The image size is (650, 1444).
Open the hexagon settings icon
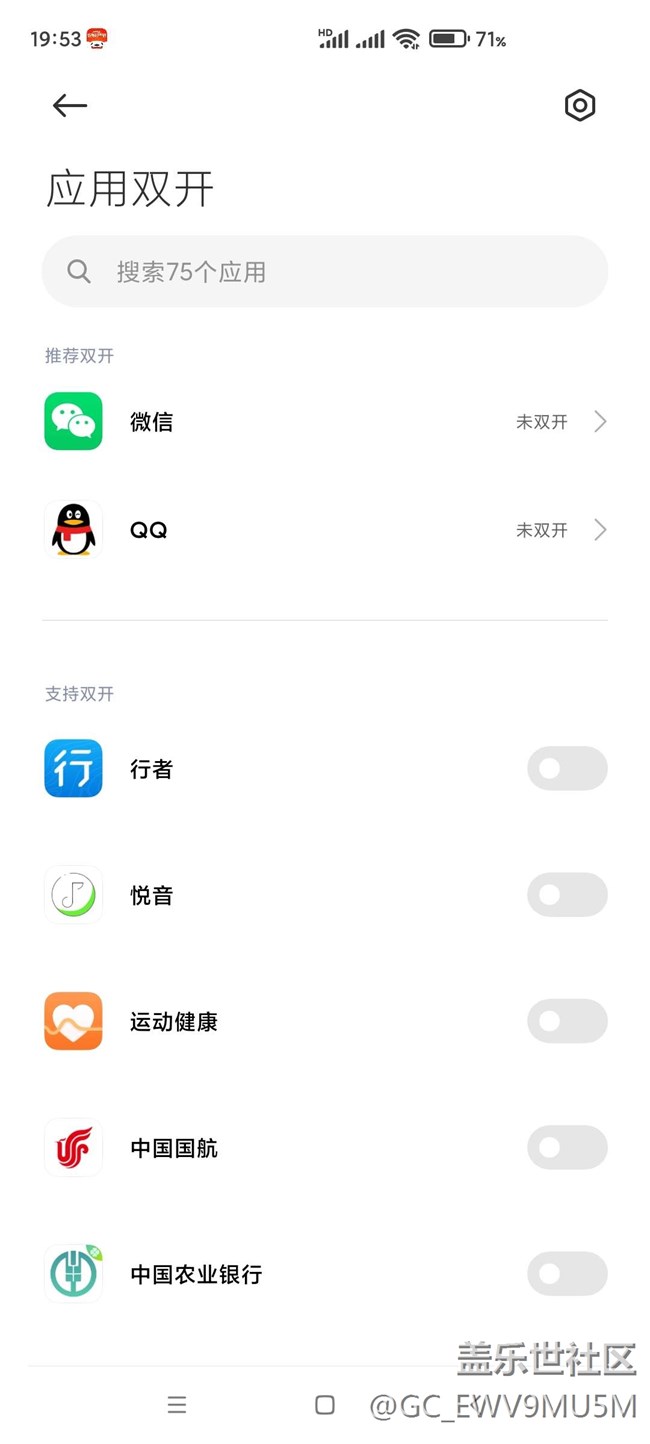click(580, 105)
